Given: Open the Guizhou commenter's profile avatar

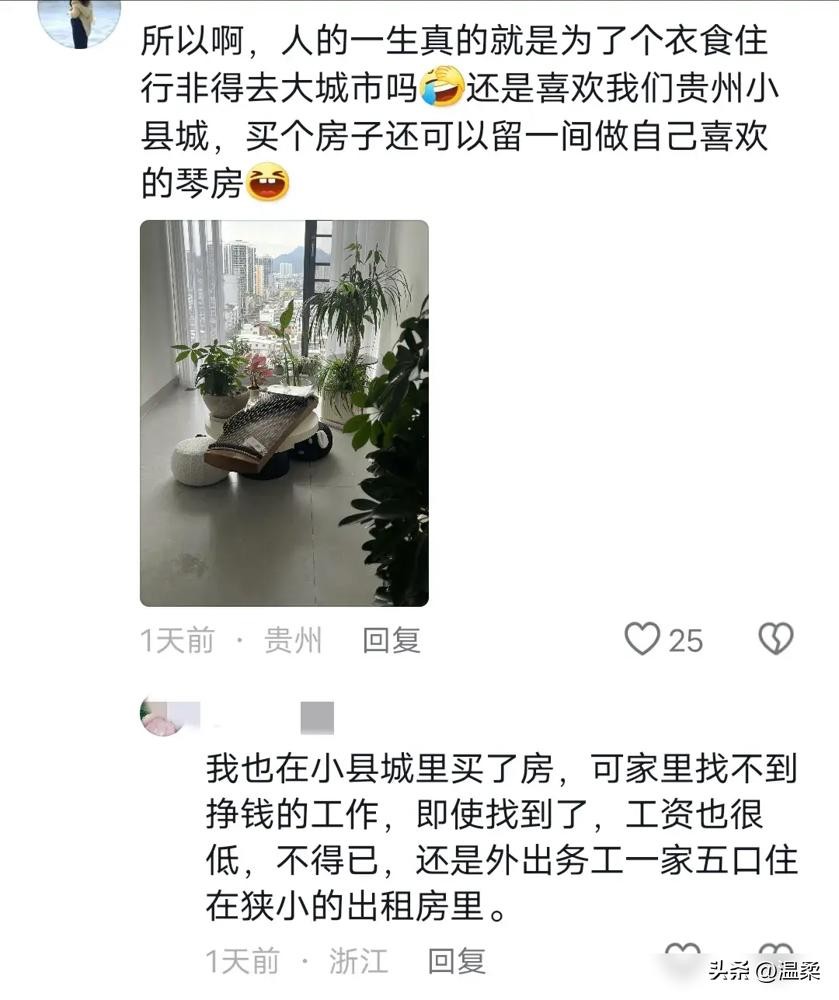Looking at the screenshot, I should [x=79, y=20].
